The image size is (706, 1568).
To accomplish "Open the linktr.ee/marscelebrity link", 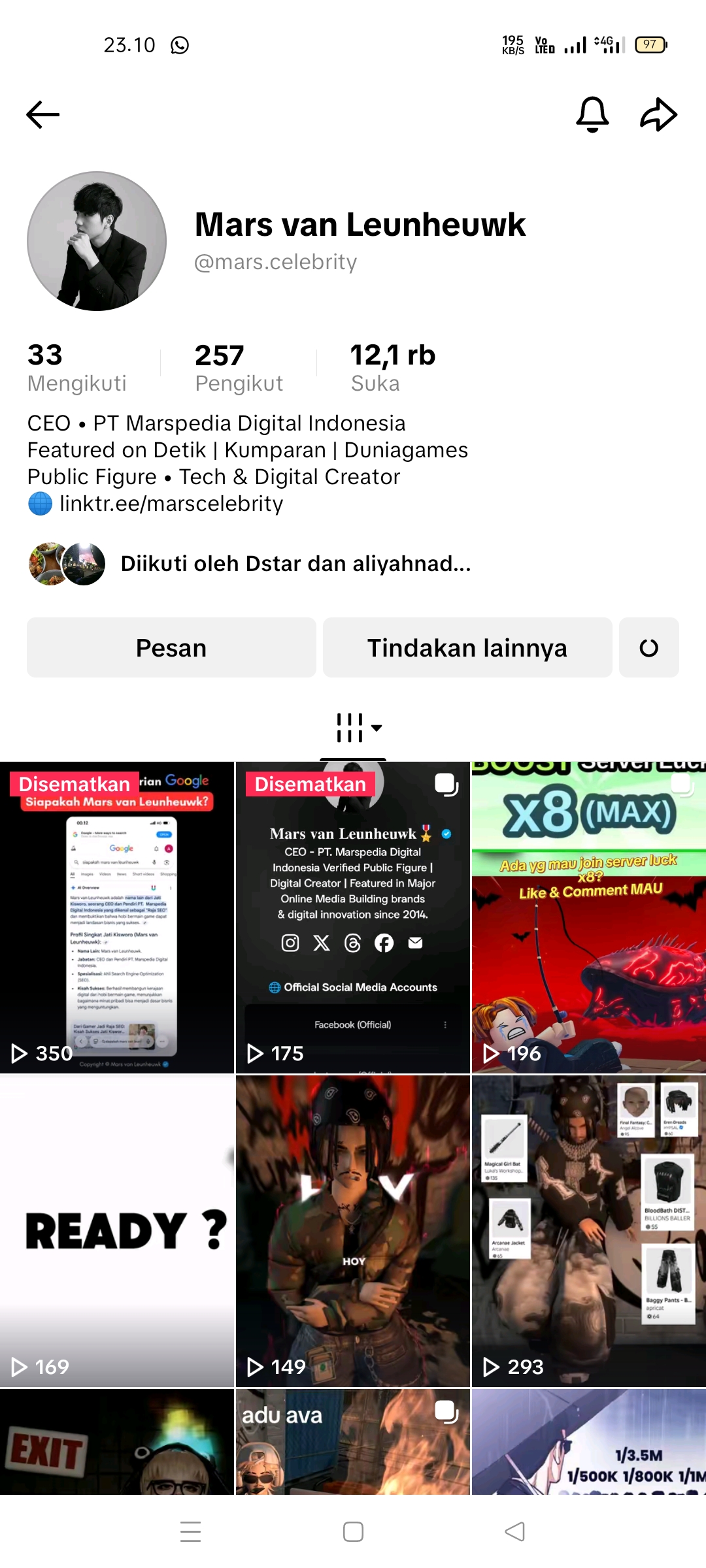I will click(171, 504).
